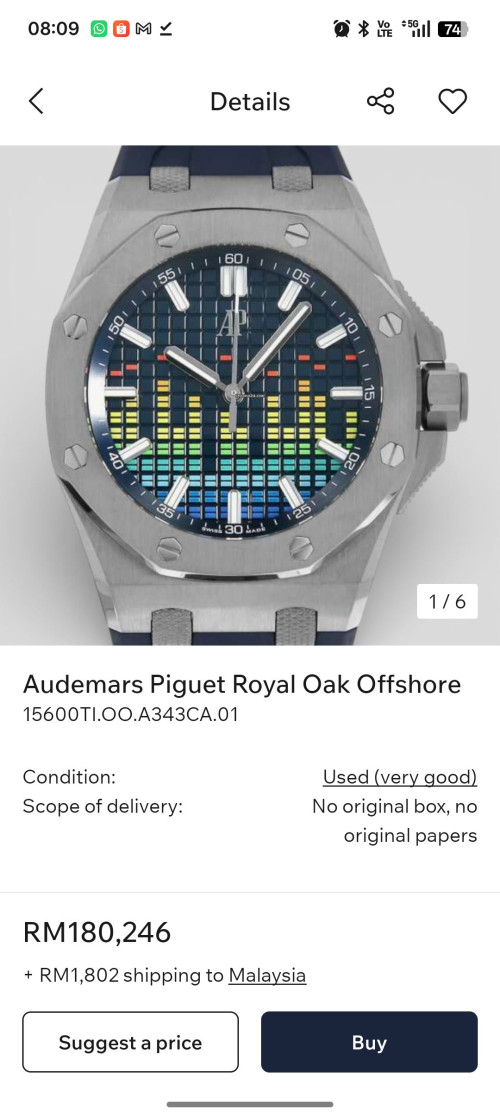Add the watch to favorites
Image resolution: width=500 pixels, height=1117 pixels.
(x=452, y=101)
